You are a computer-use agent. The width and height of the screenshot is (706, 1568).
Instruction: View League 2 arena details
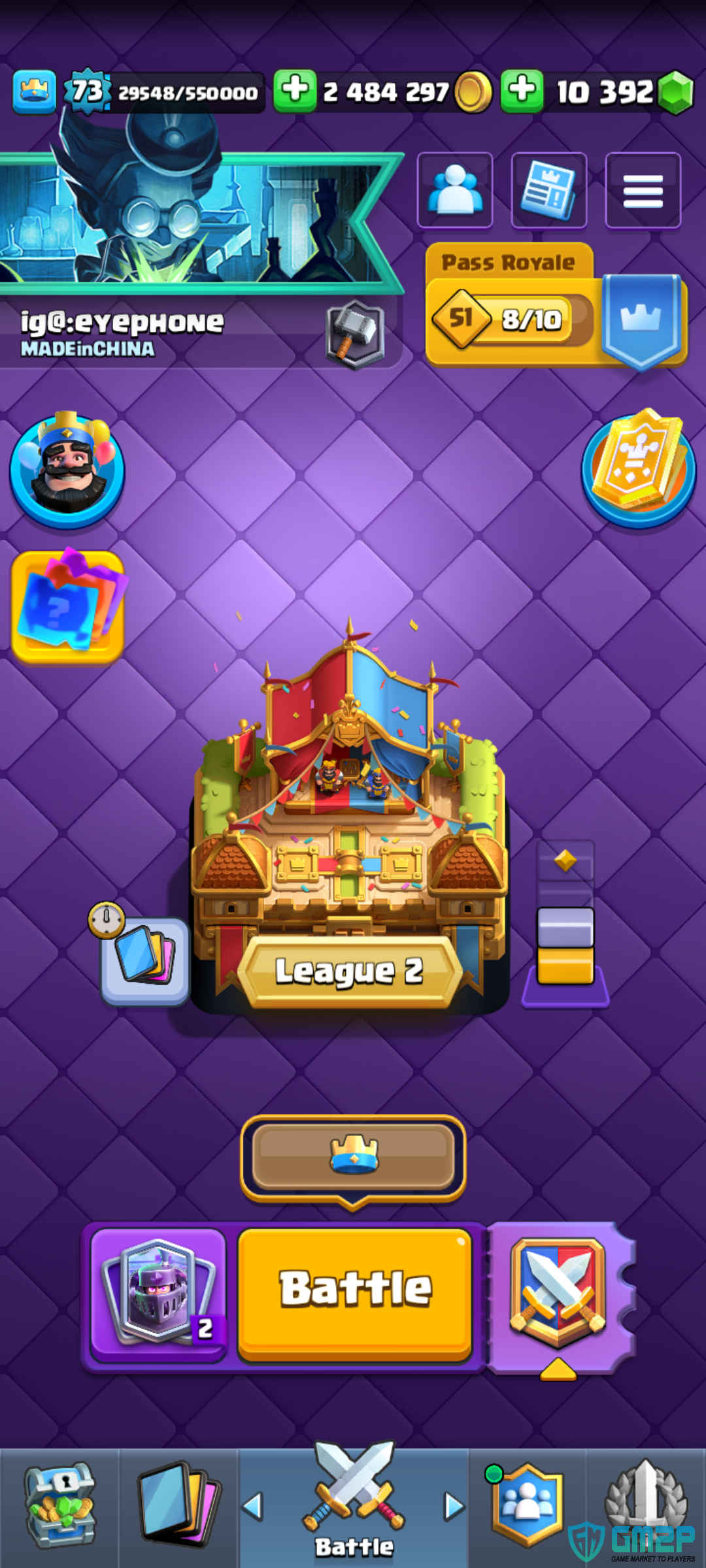349,971
